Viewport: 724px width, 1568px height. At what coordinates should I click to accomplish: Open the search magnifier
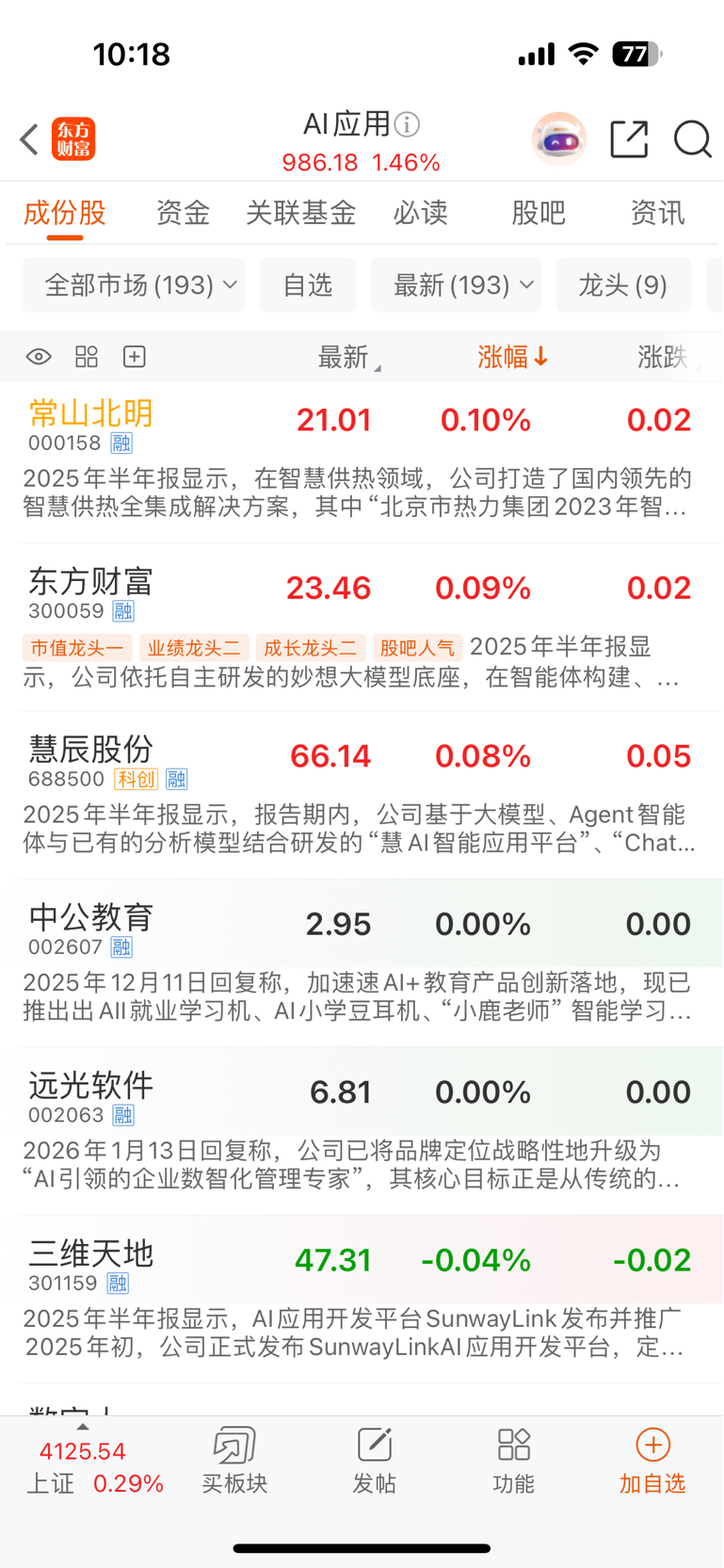click(692, 139)
